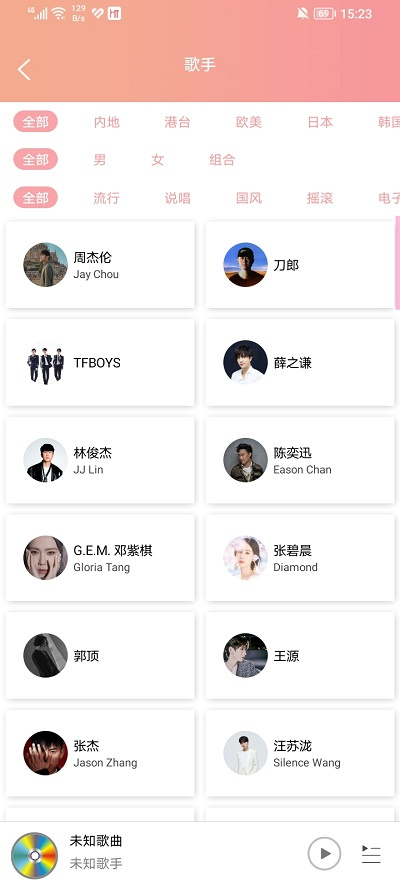Filter by 组合 groups
Image resolution: width=400 pixels, height=888 pixels.
pyautogui.click(x=222, y=160)
